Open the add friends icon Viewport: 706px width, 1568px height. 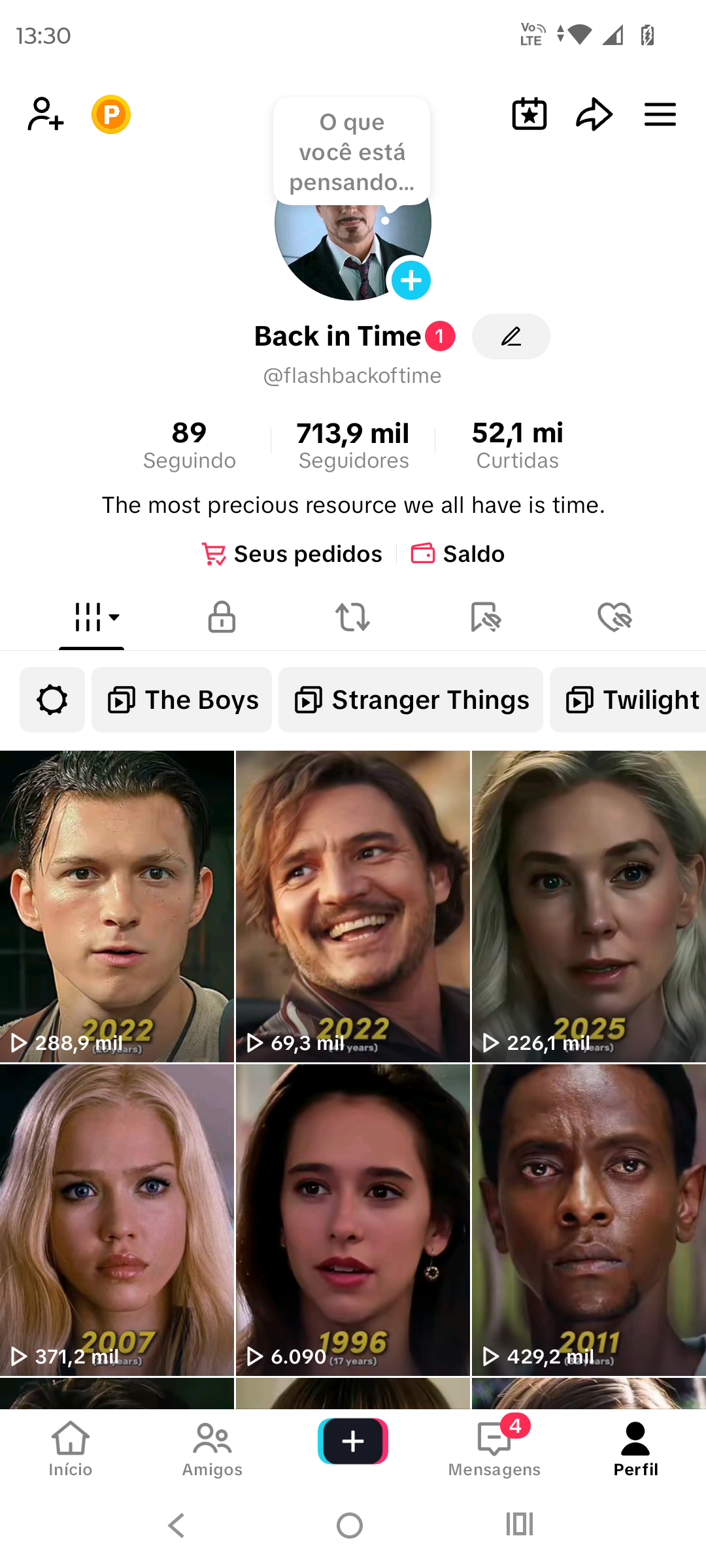[46, 114]
